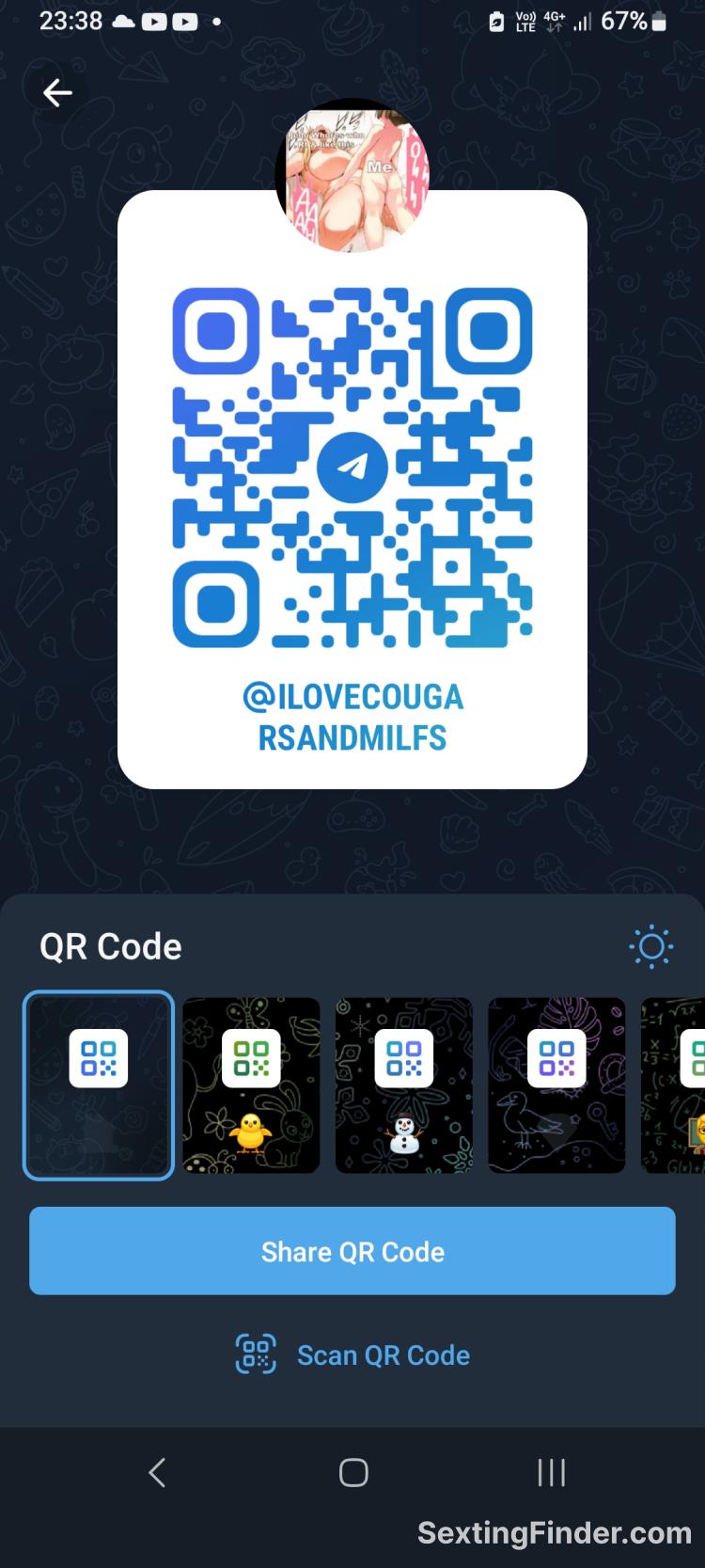
Task: Select the chick-themed QR code style
Action: (251, 1086)
